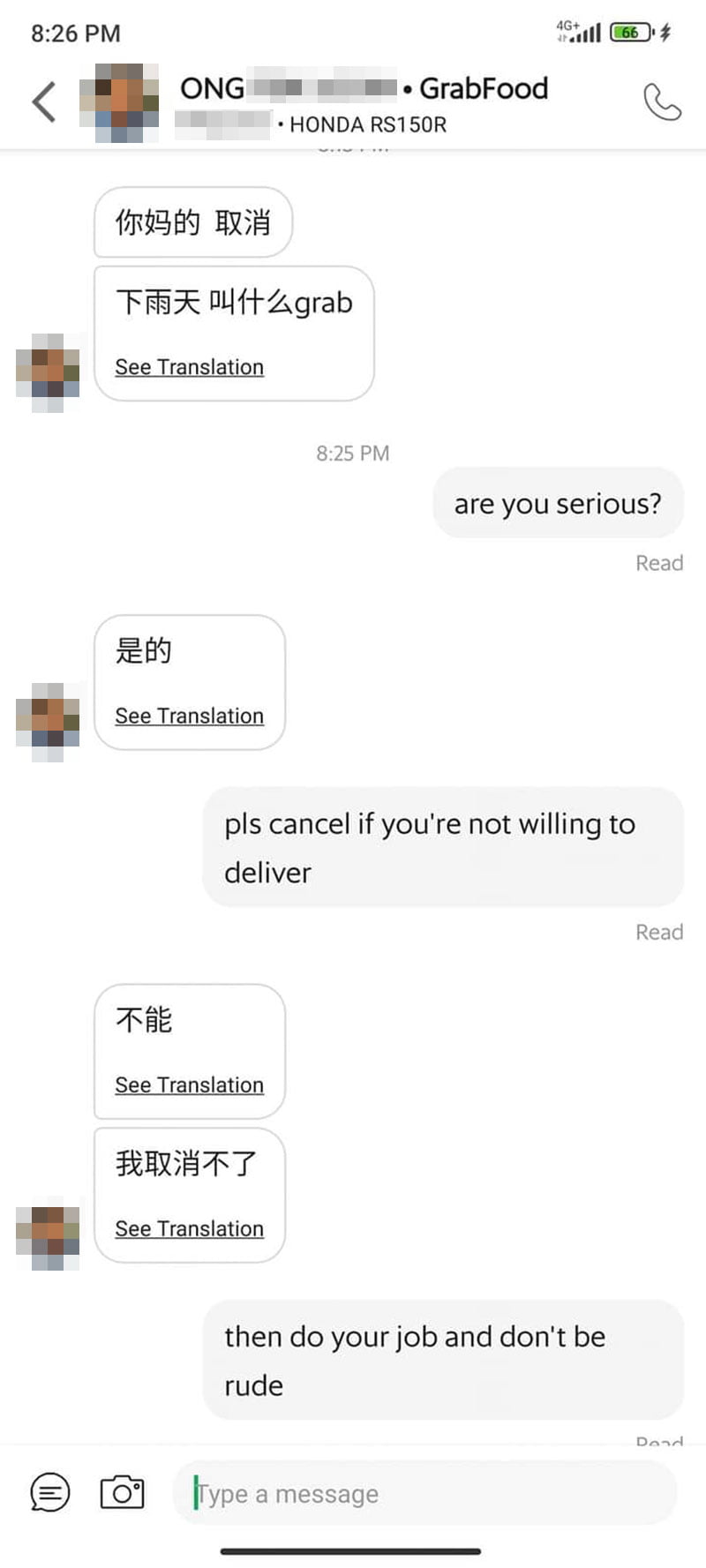This screenshot has height=1568, width=706.
Task: See translation of the 下雨天 叫什么grab message
Action: tap(189, 367)
